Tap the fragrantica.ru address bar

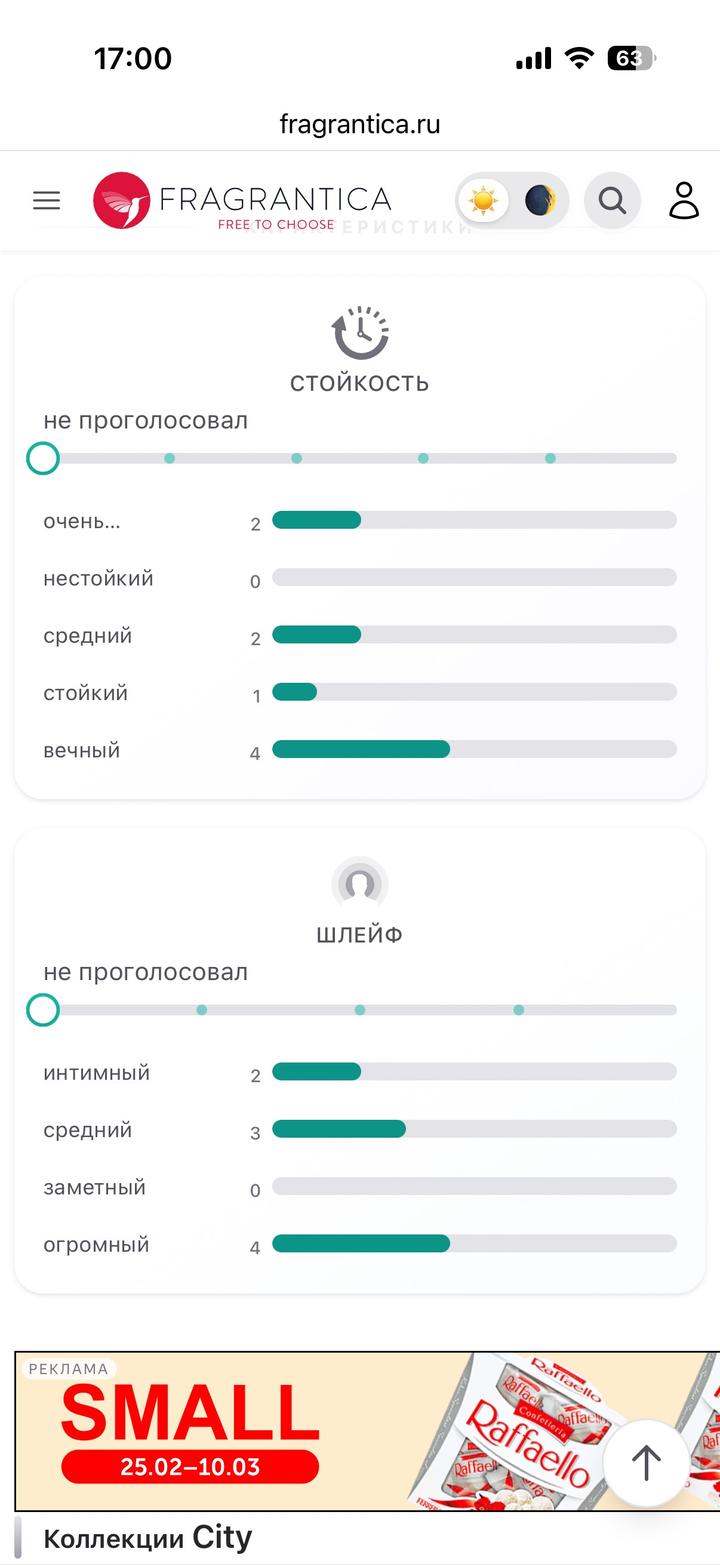tap(360, 124)
